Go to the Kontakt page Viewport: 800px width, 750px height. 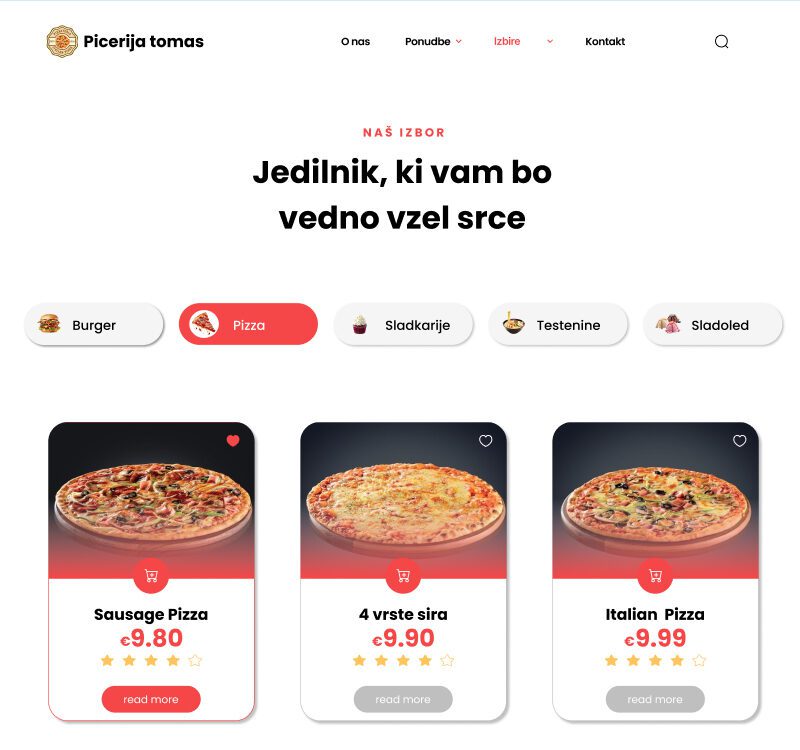pos(605,42)
